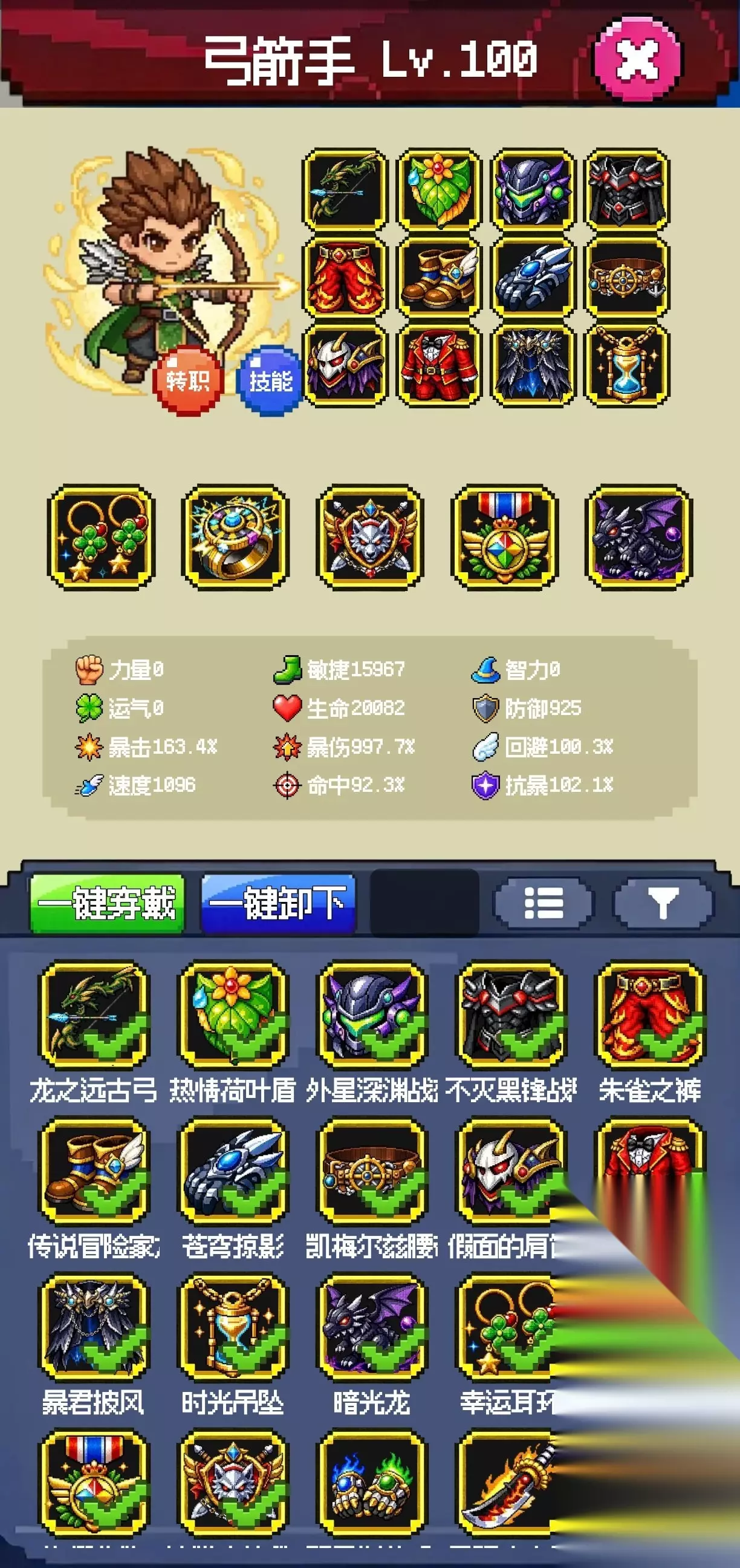Tap the red 转职 class change button
Viewport: 740px width, 1568px height.
[x=188, y=381]
